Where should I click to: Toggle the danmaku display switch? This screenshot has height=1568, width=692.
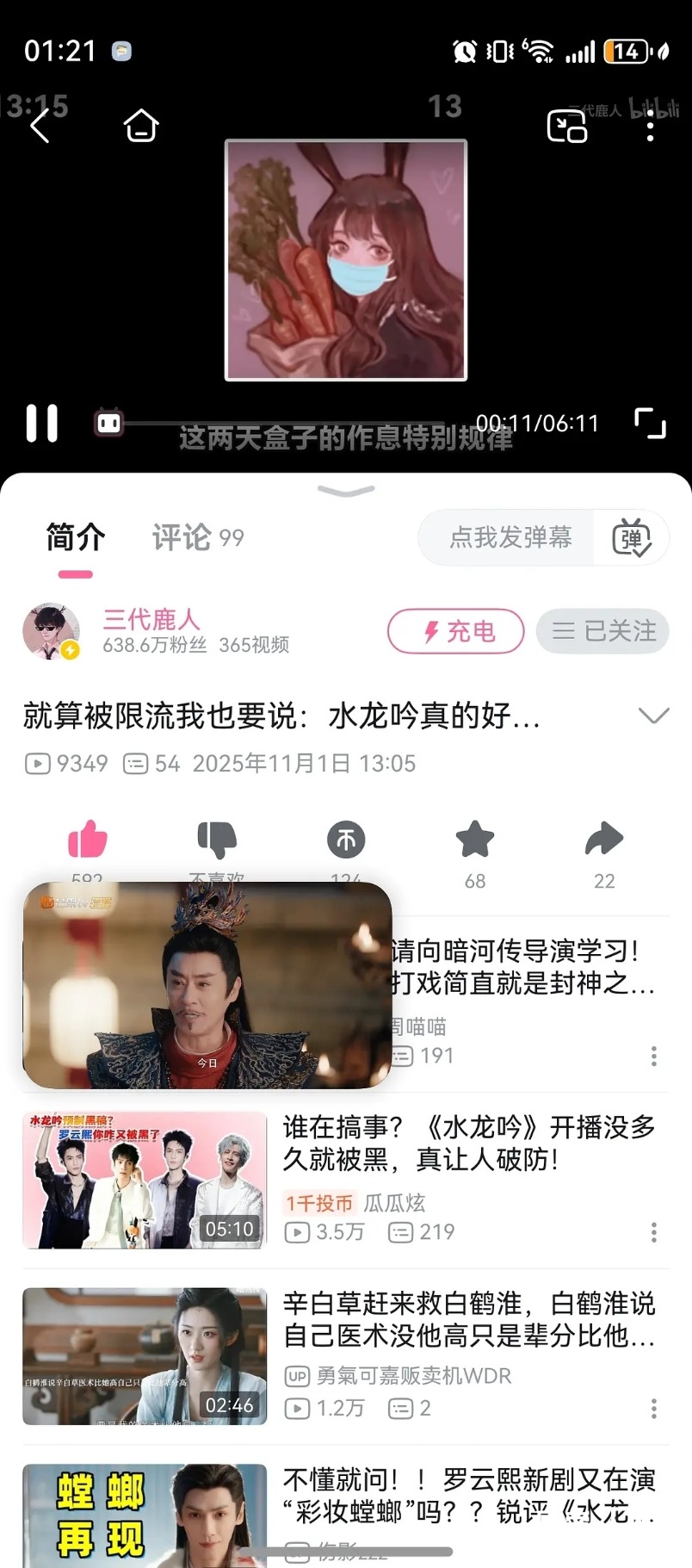click(631, 538)
